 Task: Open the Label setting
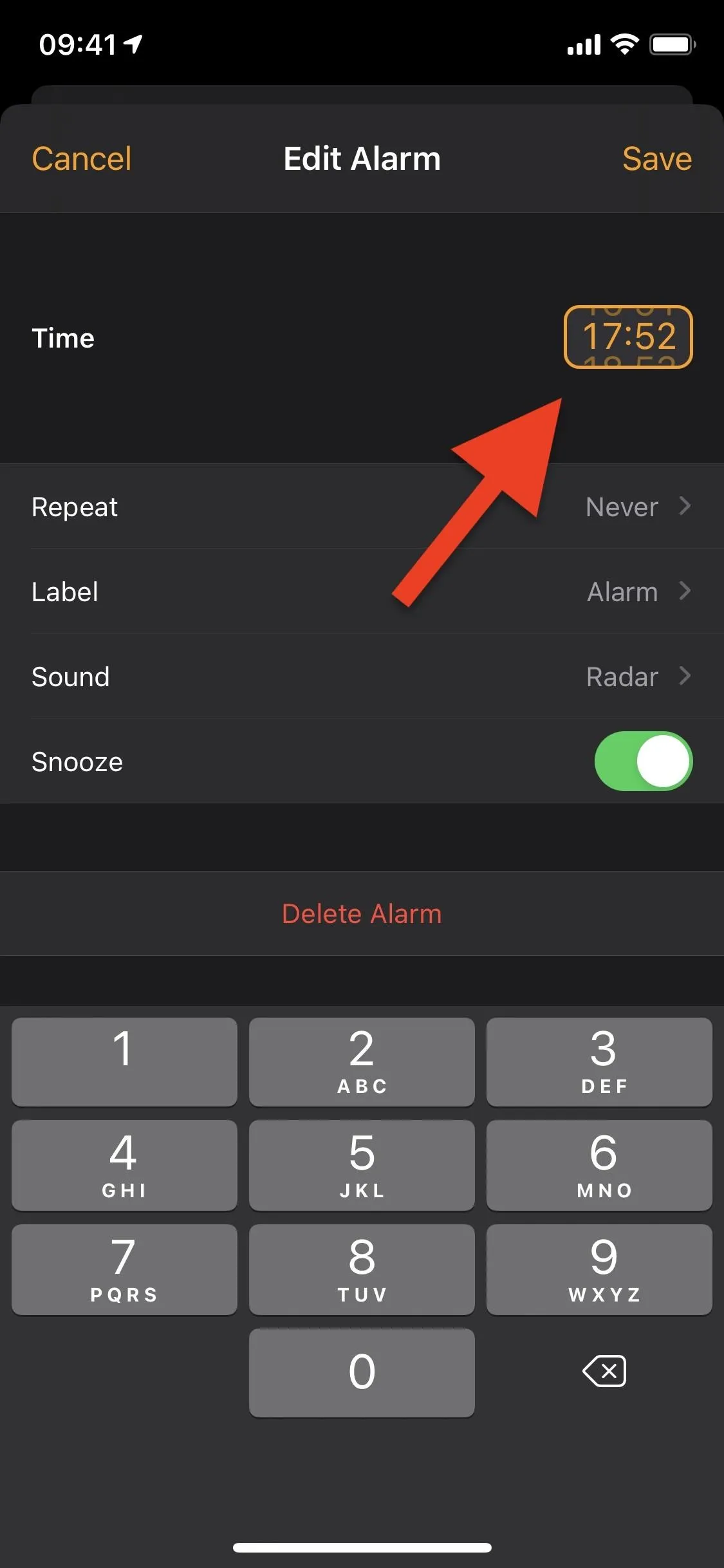(362, 592)
